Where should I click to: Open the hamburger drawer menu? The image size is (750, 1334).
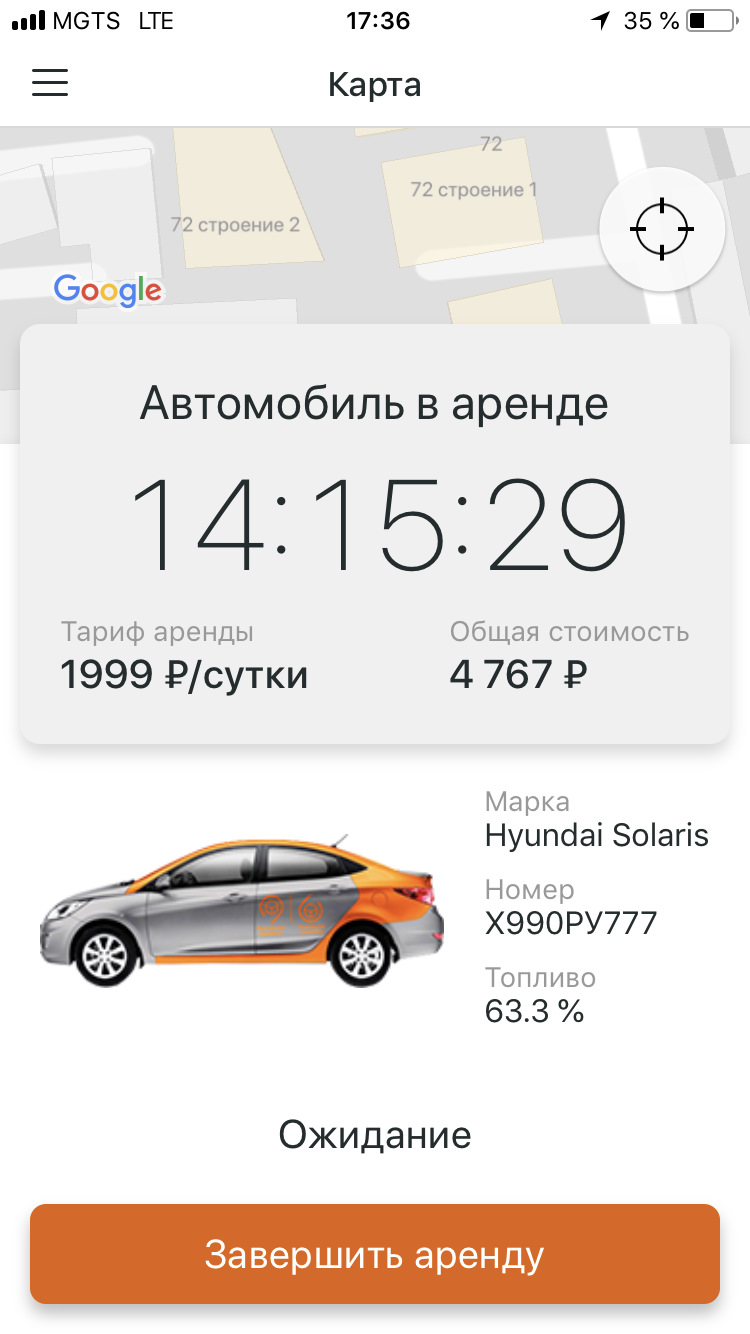point(50,83)
